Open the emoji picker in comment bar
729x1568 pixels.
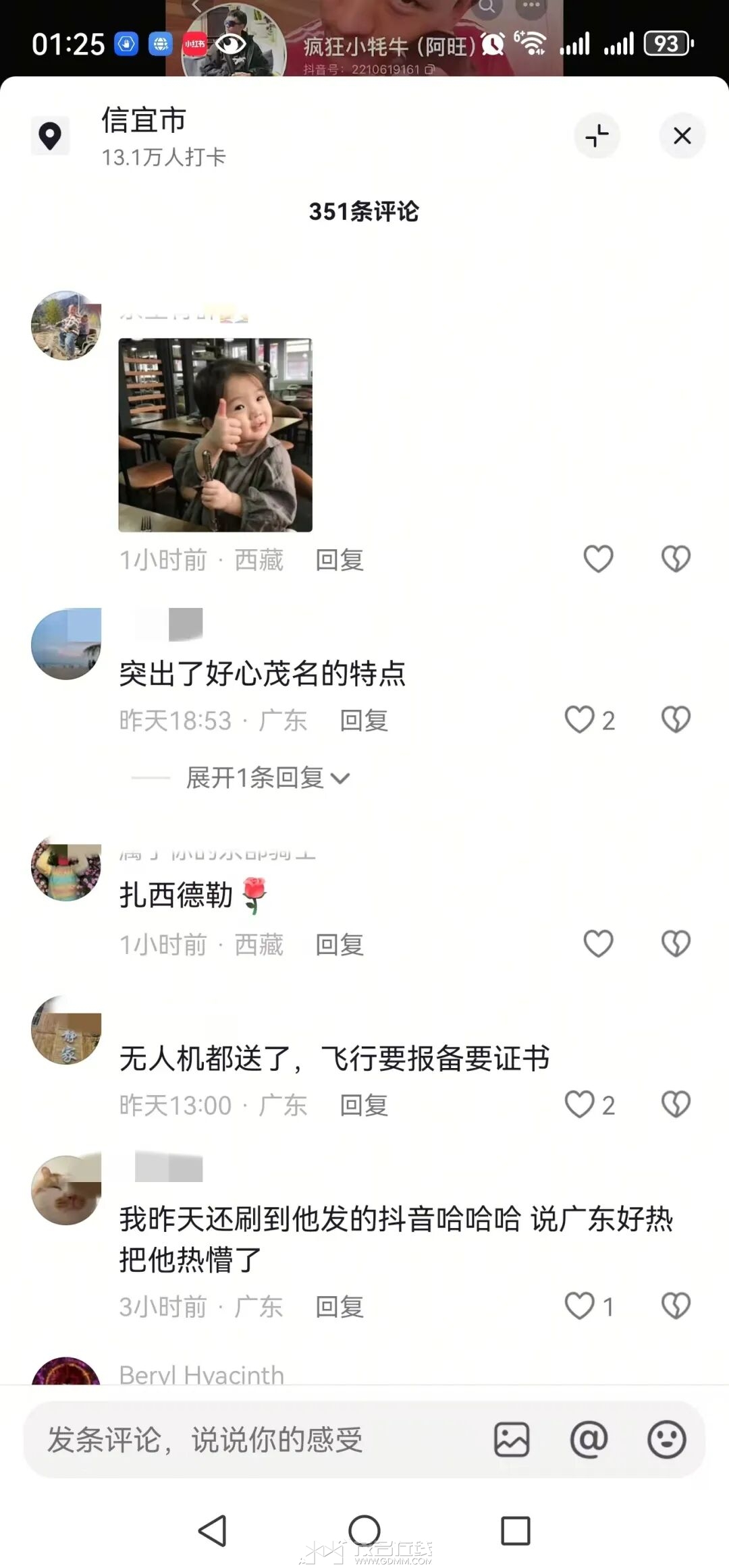click(666, 1440)
